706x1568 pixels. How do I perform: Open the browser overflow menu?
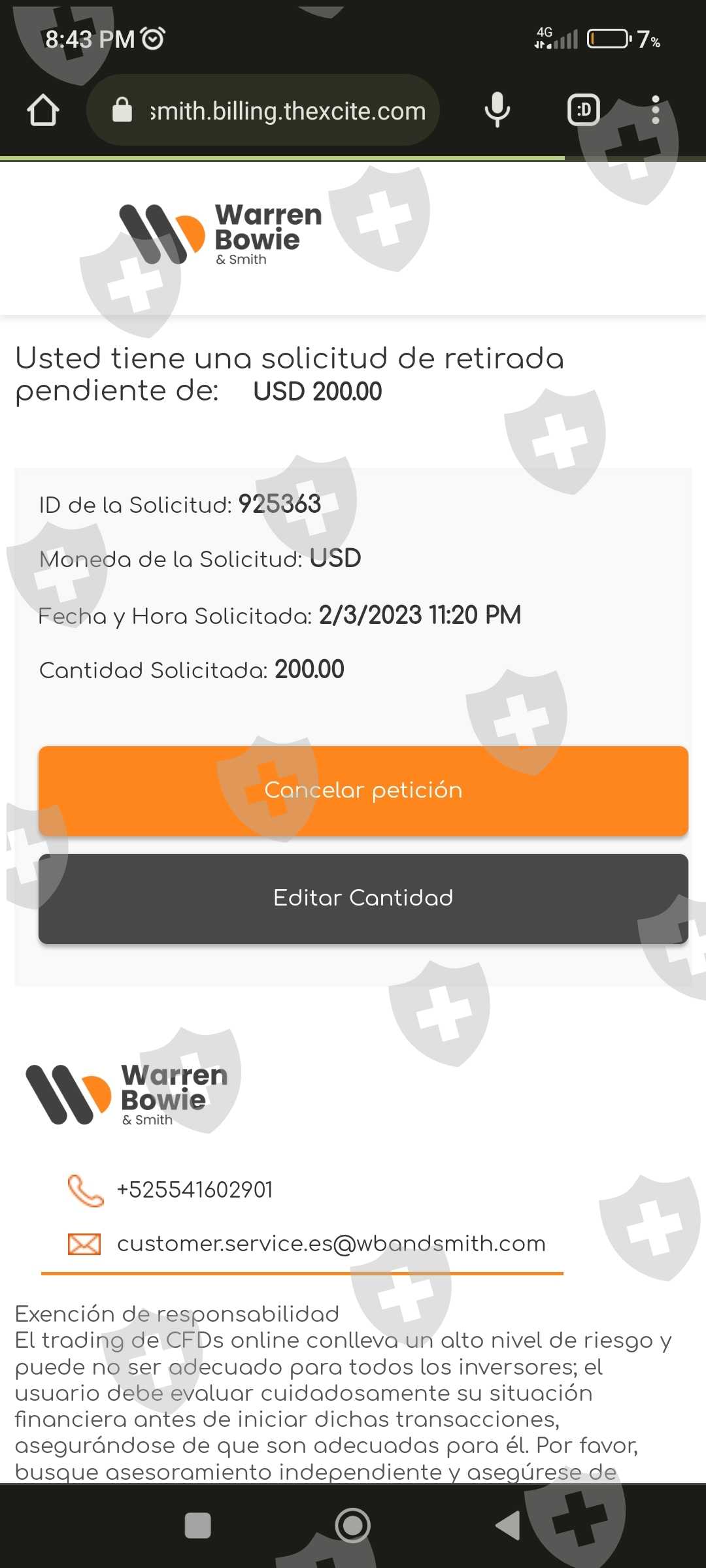(x=656, y=110)
